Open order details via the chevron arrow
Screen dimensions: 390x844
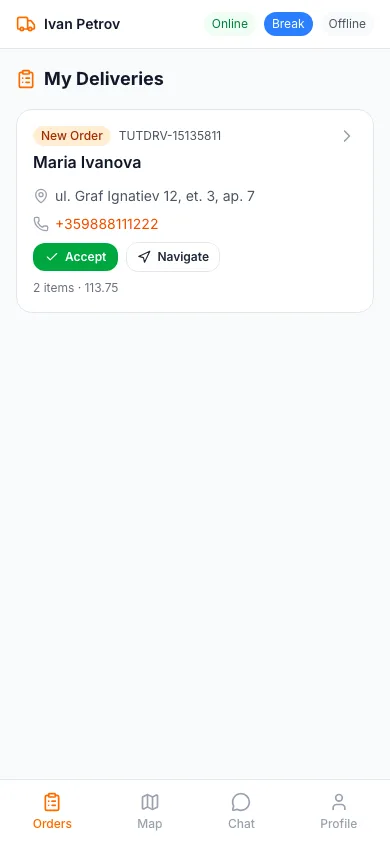pyautogui.click(x=347, y=136)
